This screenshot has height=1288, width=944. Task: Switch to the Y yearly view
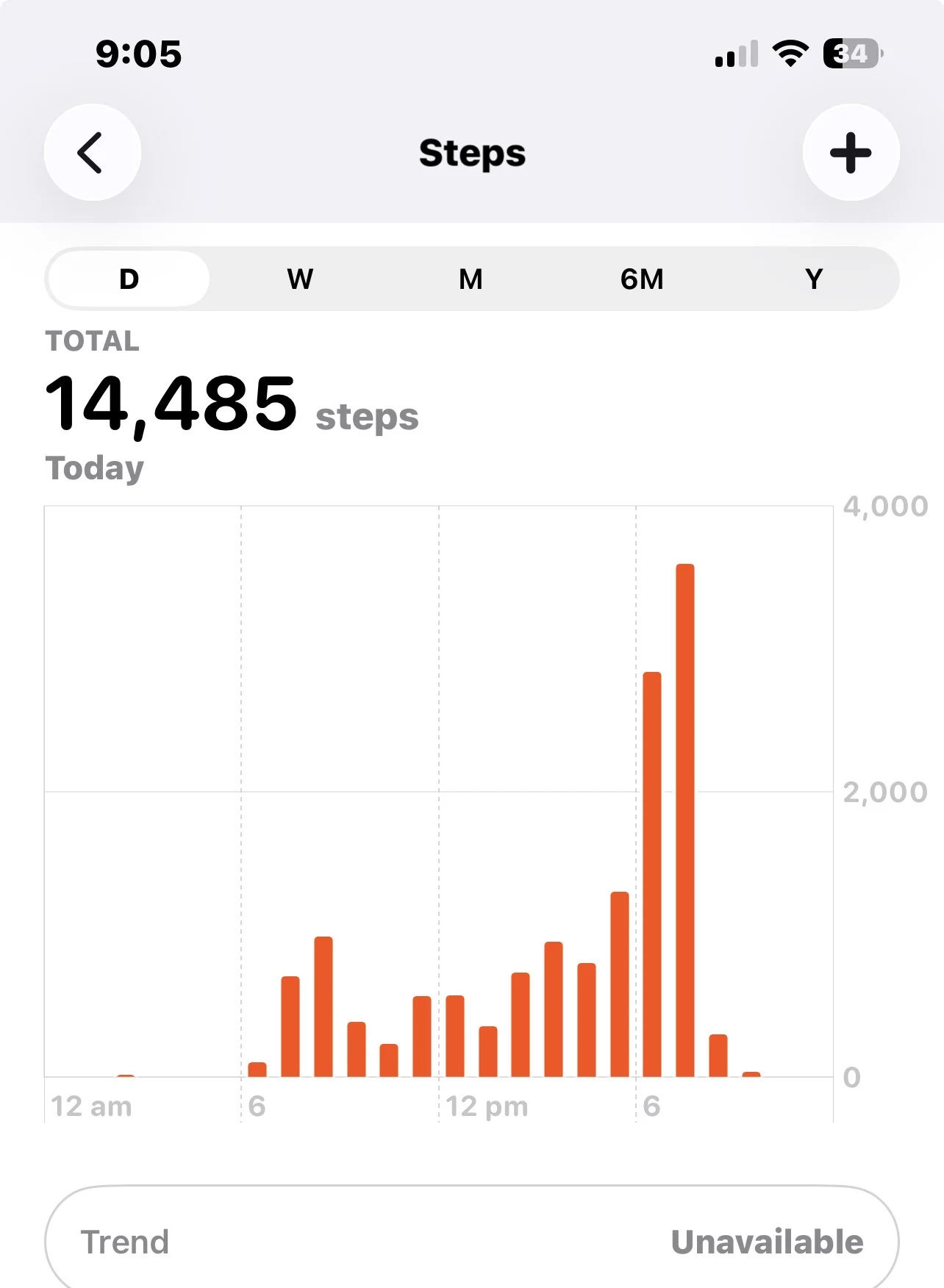click(814, 279)
